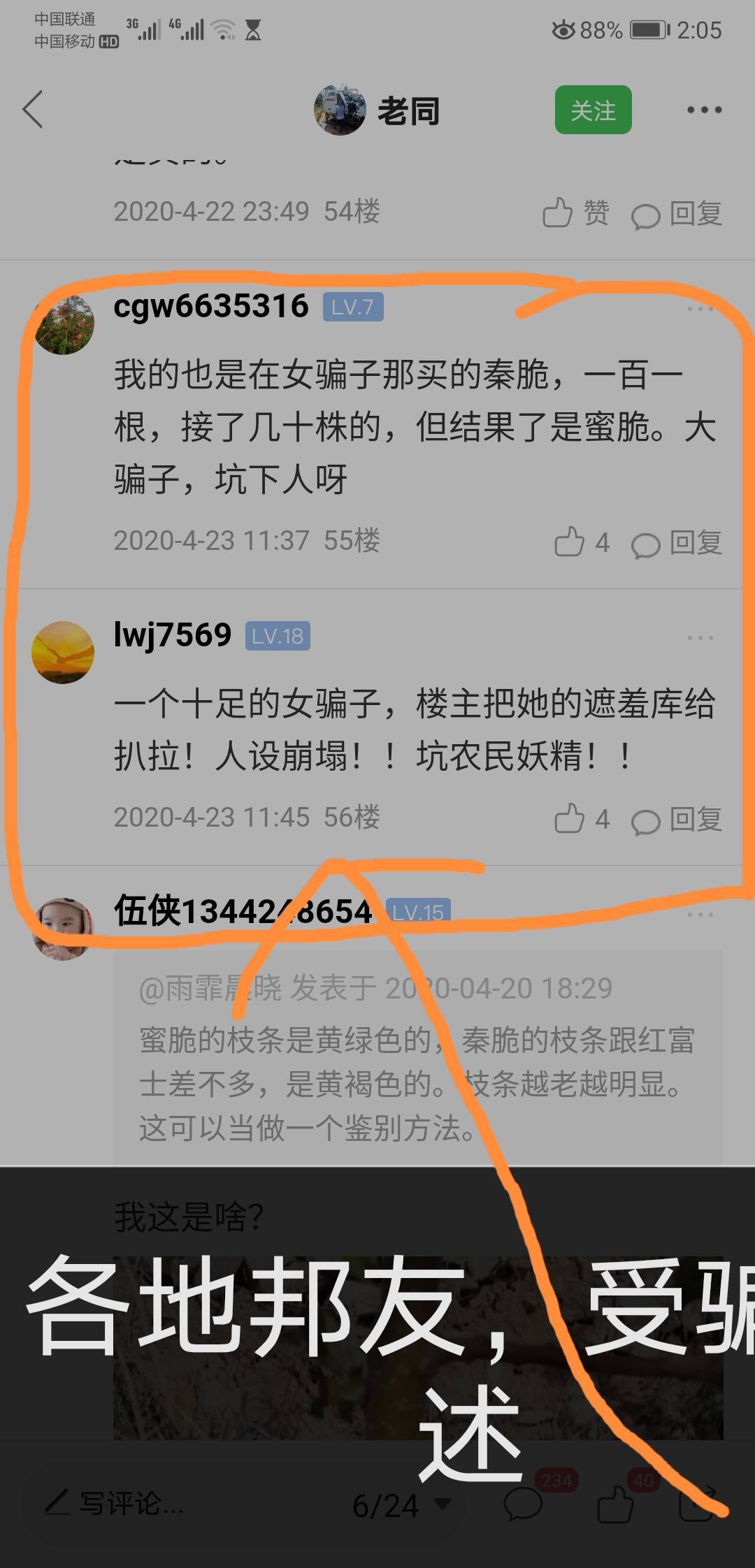
Task: Go back using the top-left arrow
Action: [x=32, y=110]
